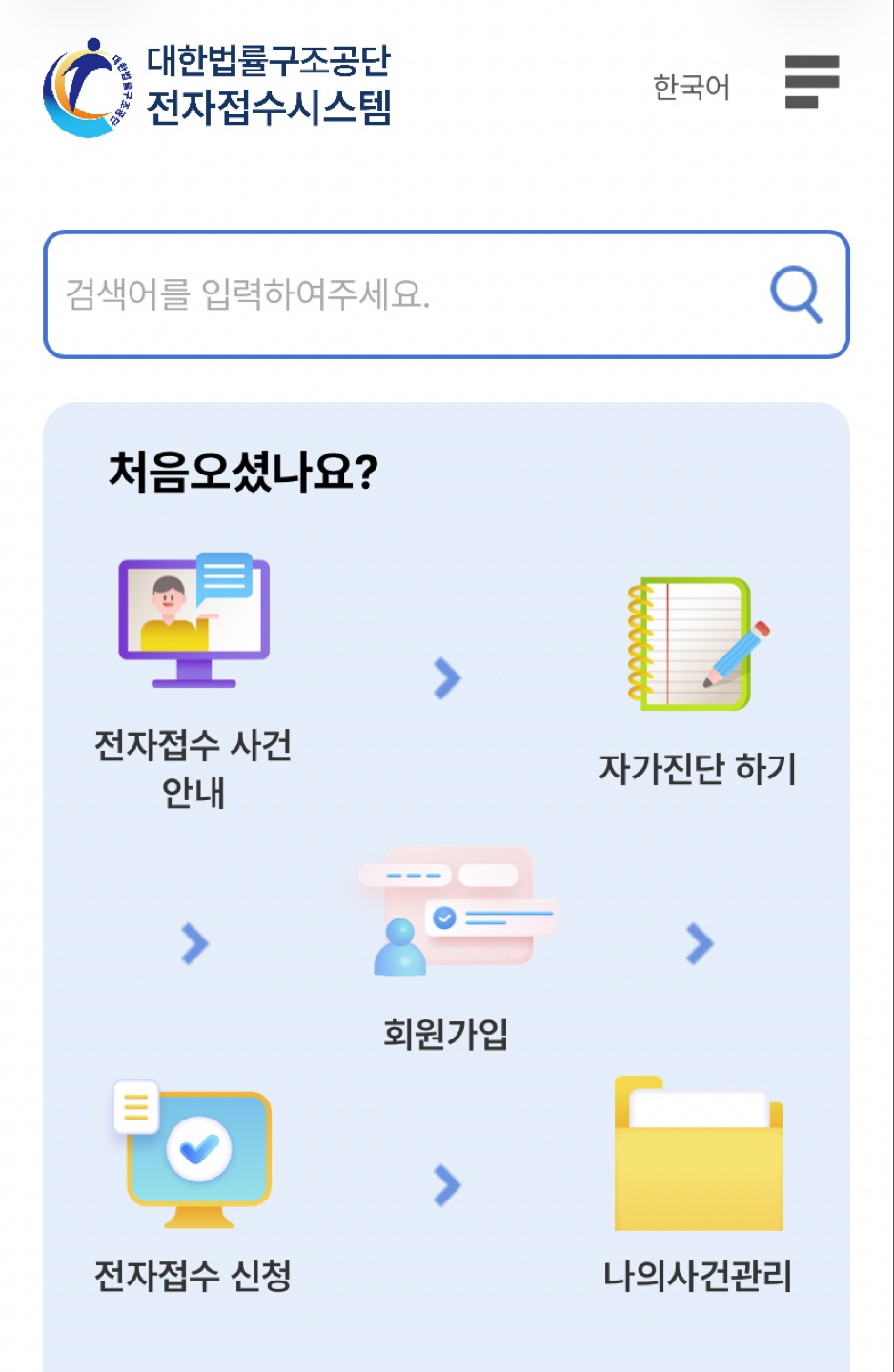Go to the 대한법률구조공단 home logo
The image size is (894, 1372).
point(217,86)
